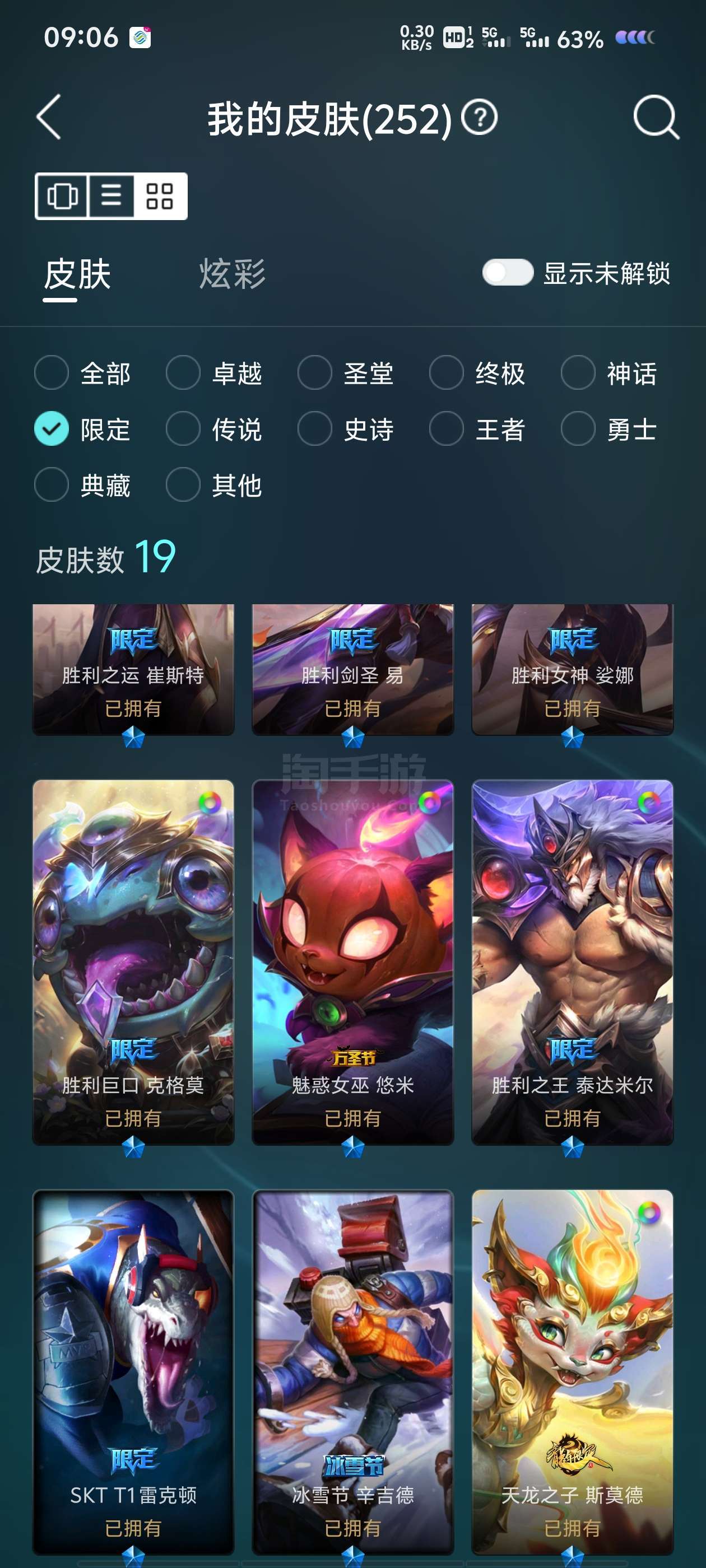Tap the help question mark icon
This screenshot has width=706, height=1568.
click(480, 118)
